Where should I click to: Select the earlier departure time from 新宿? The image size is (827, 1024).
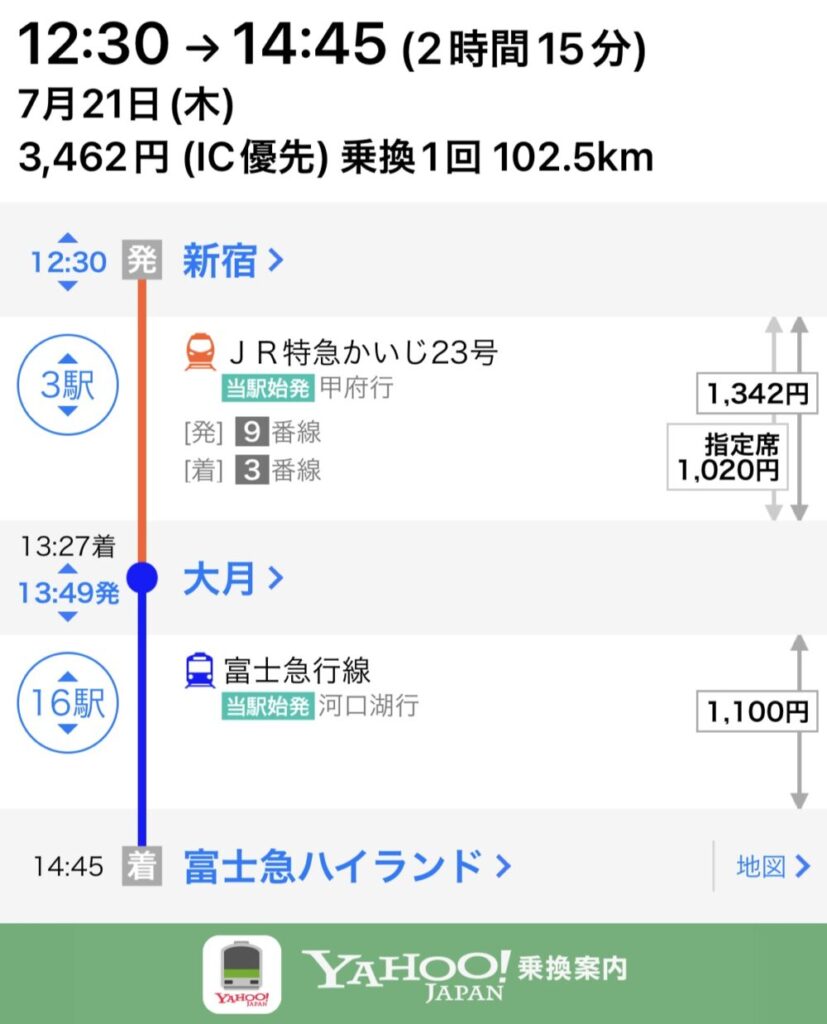(x=67, y=240)
